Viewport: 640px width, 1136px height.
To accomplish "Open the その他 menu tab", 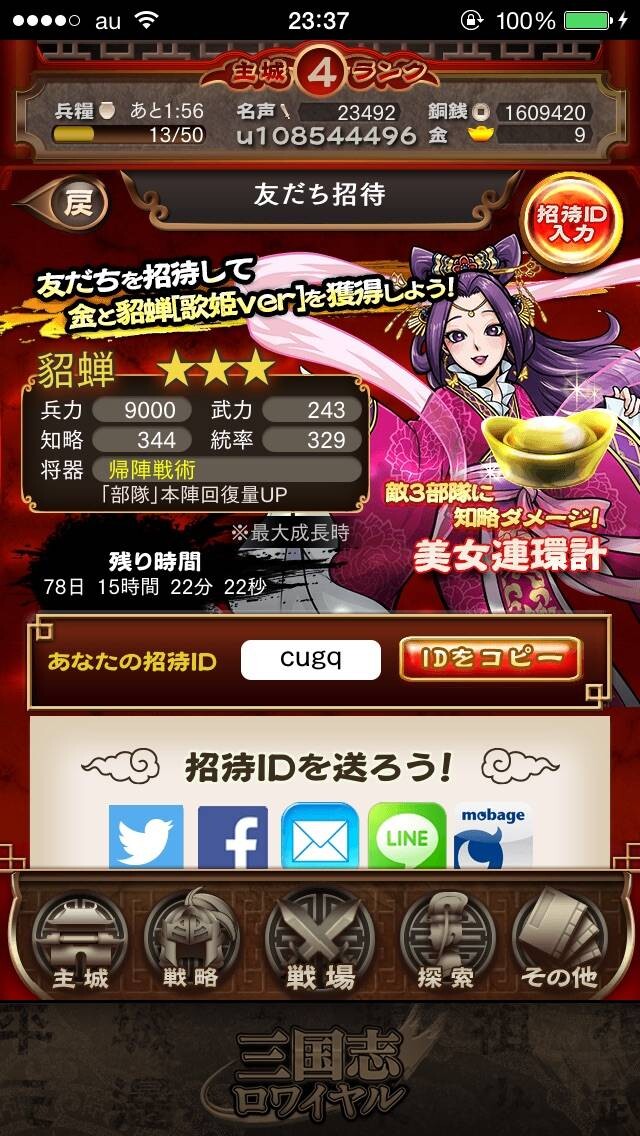I will [x=560, y=940].
